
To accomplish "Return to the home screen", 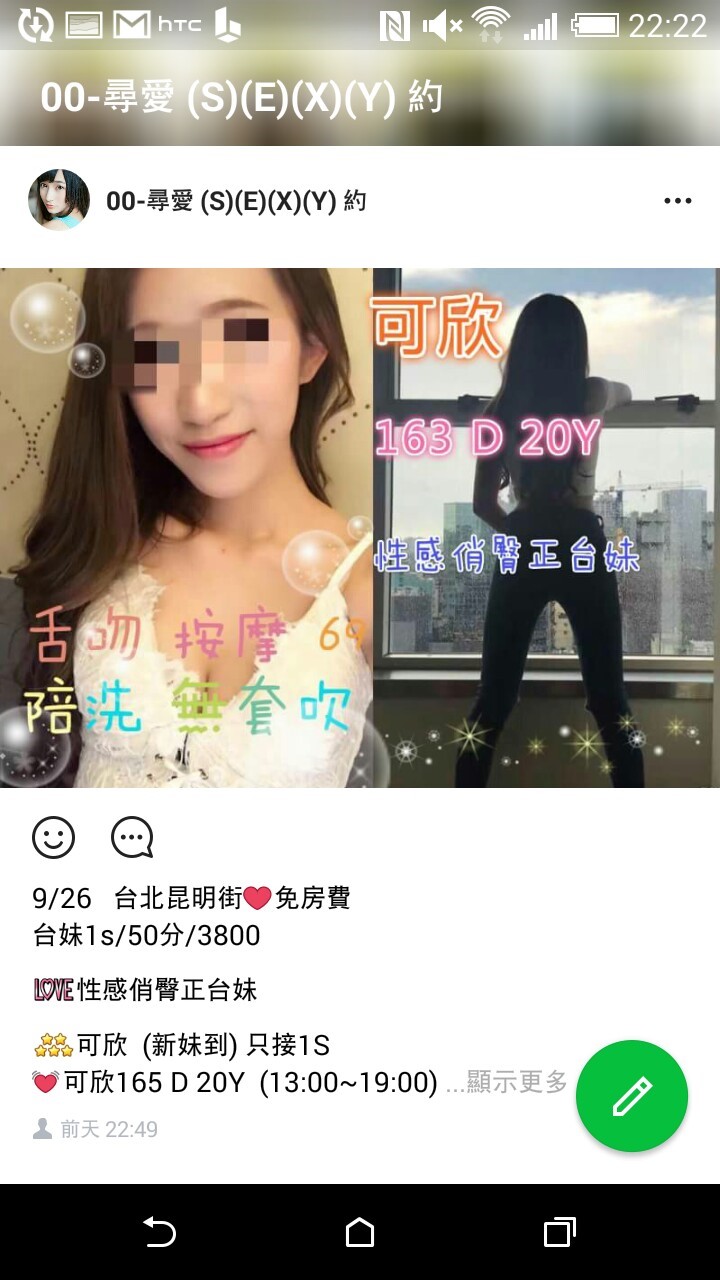I will click(x=360, y=1232).
